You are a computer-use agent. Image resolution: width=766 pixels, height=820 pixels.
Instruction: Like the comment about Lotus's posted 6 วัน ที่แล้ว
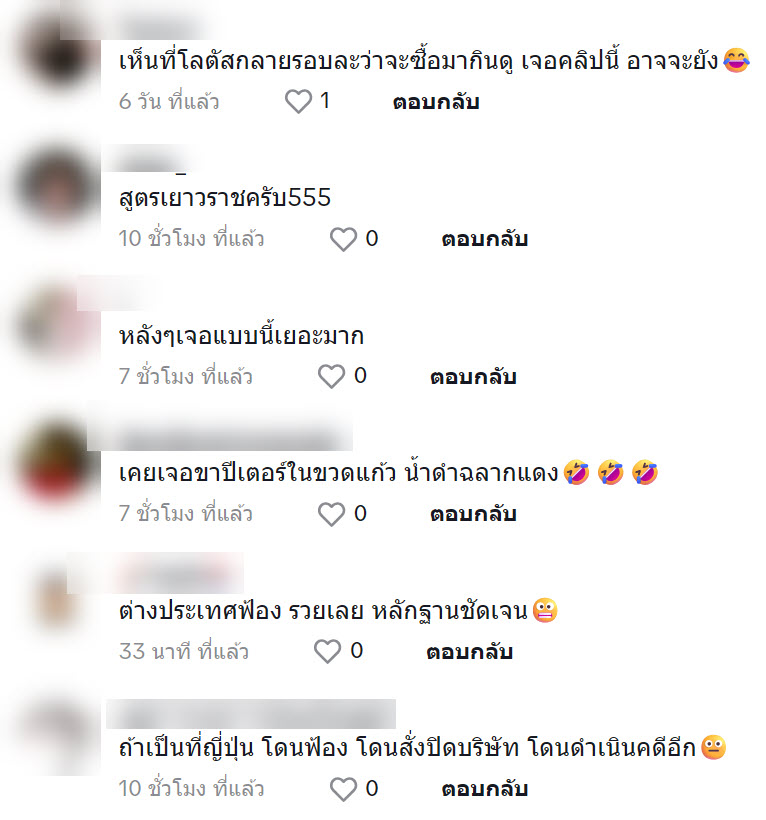point(299,102)
